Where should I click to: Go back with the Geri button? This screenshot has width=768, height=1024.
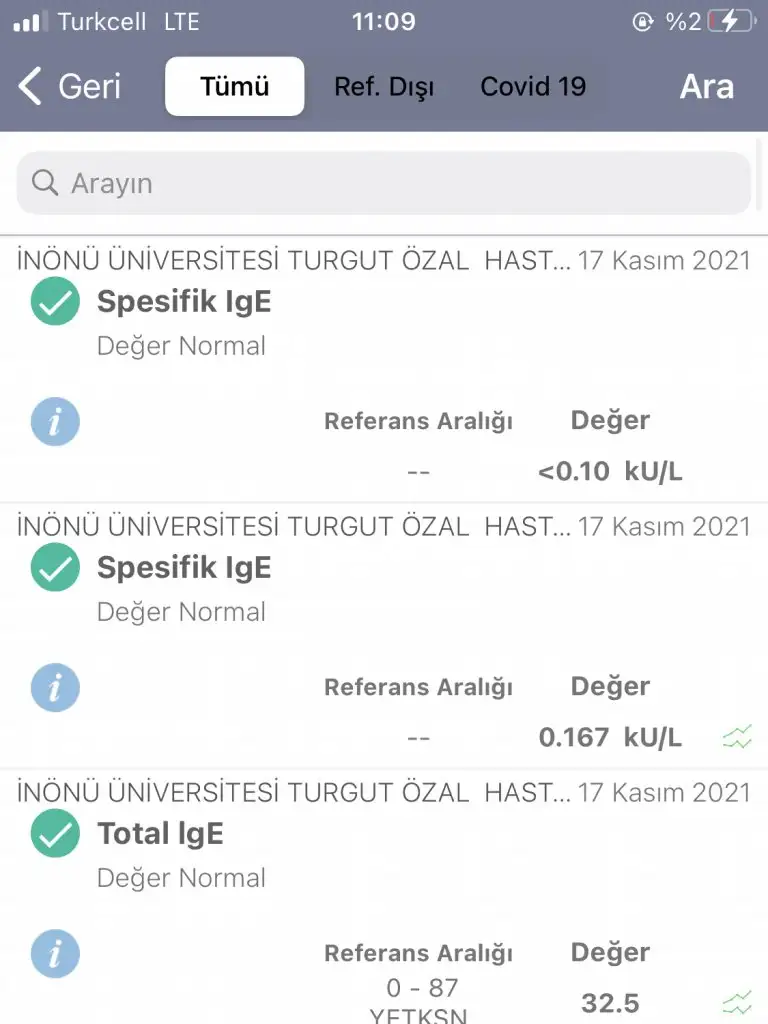pos(69,87)
